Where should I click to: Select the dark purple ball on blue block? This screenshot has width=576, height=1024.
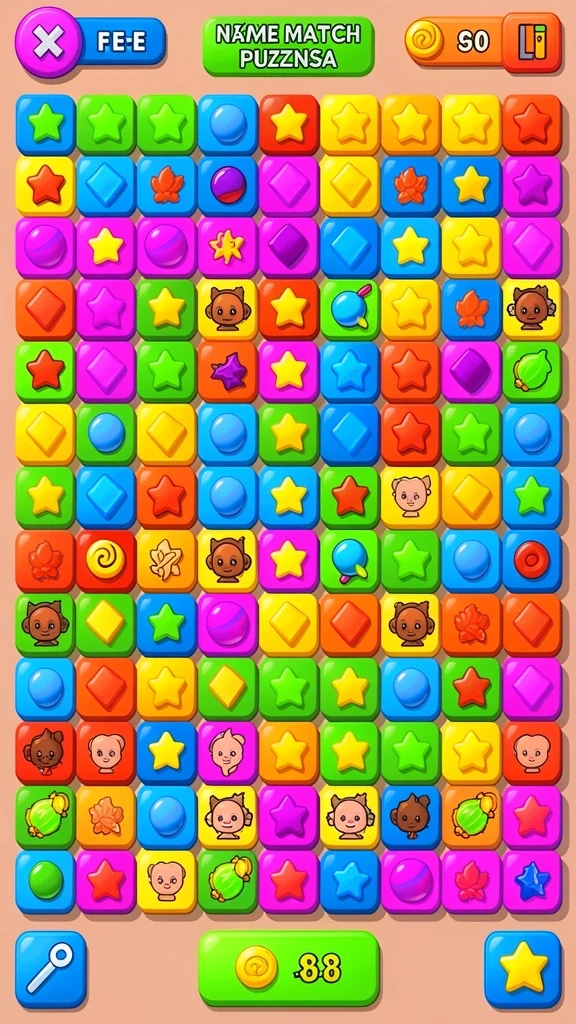(x=227, y=185)
